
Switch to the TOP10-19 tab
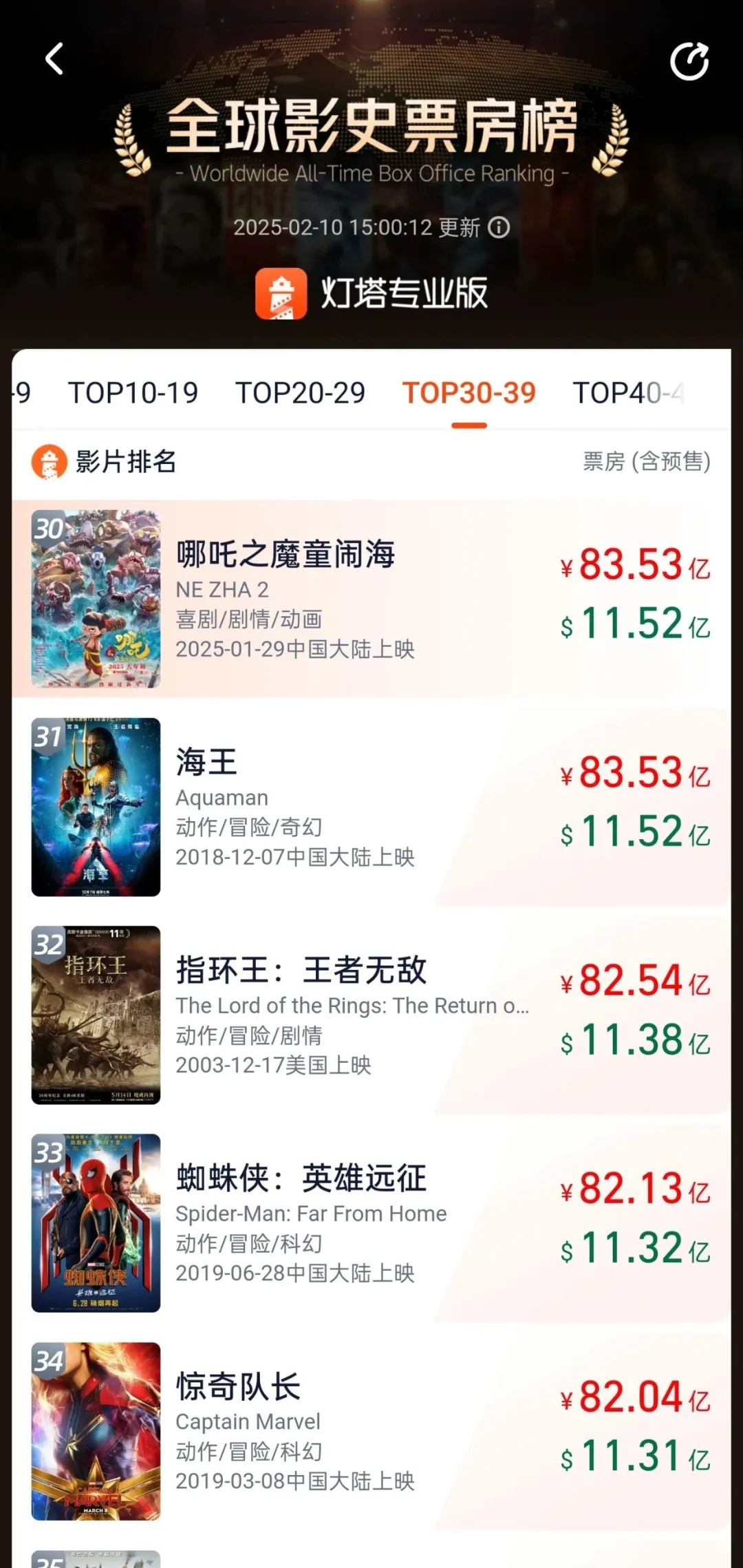[133, 393]
